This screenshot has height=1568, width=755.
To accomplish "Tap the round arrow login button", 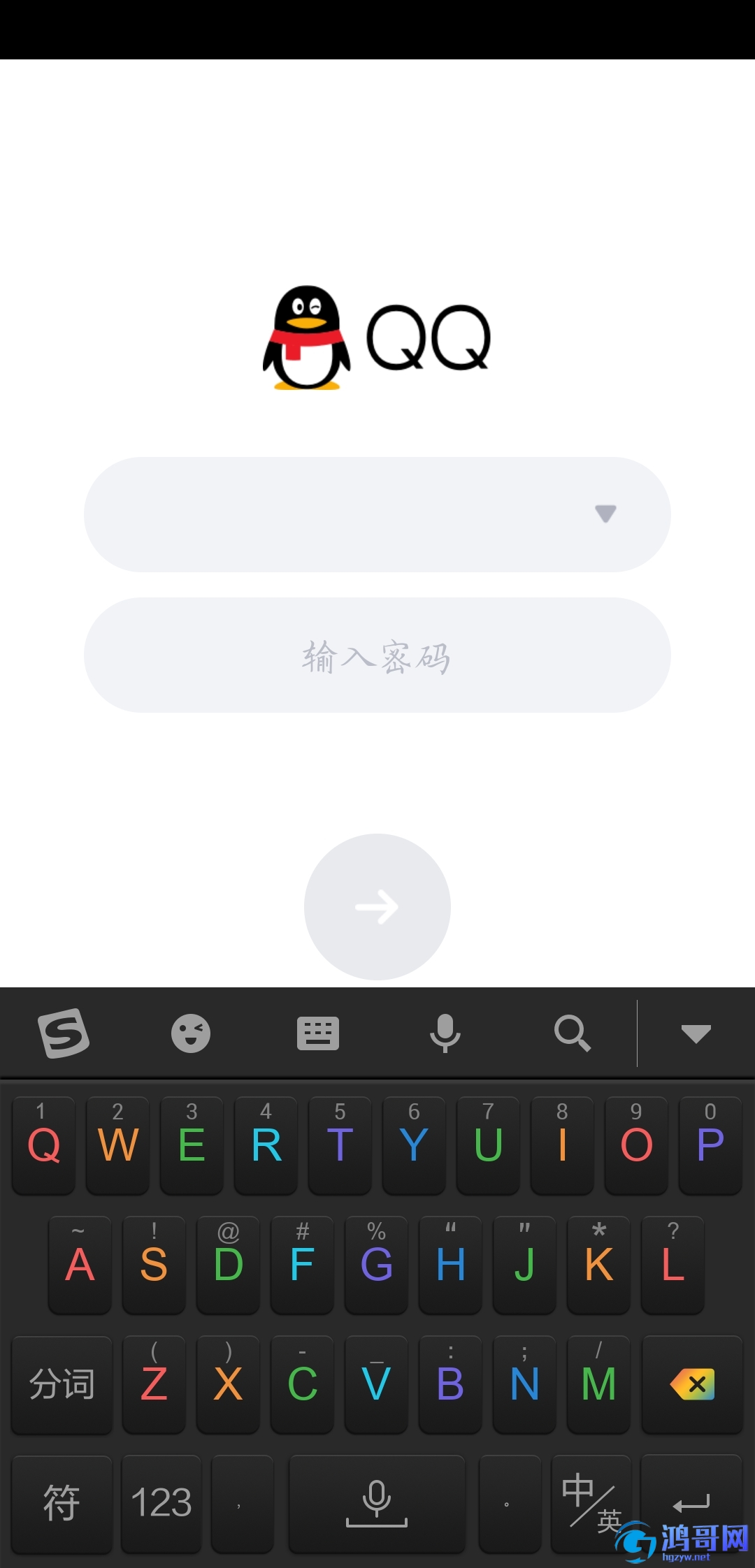I will coord(377,906).
